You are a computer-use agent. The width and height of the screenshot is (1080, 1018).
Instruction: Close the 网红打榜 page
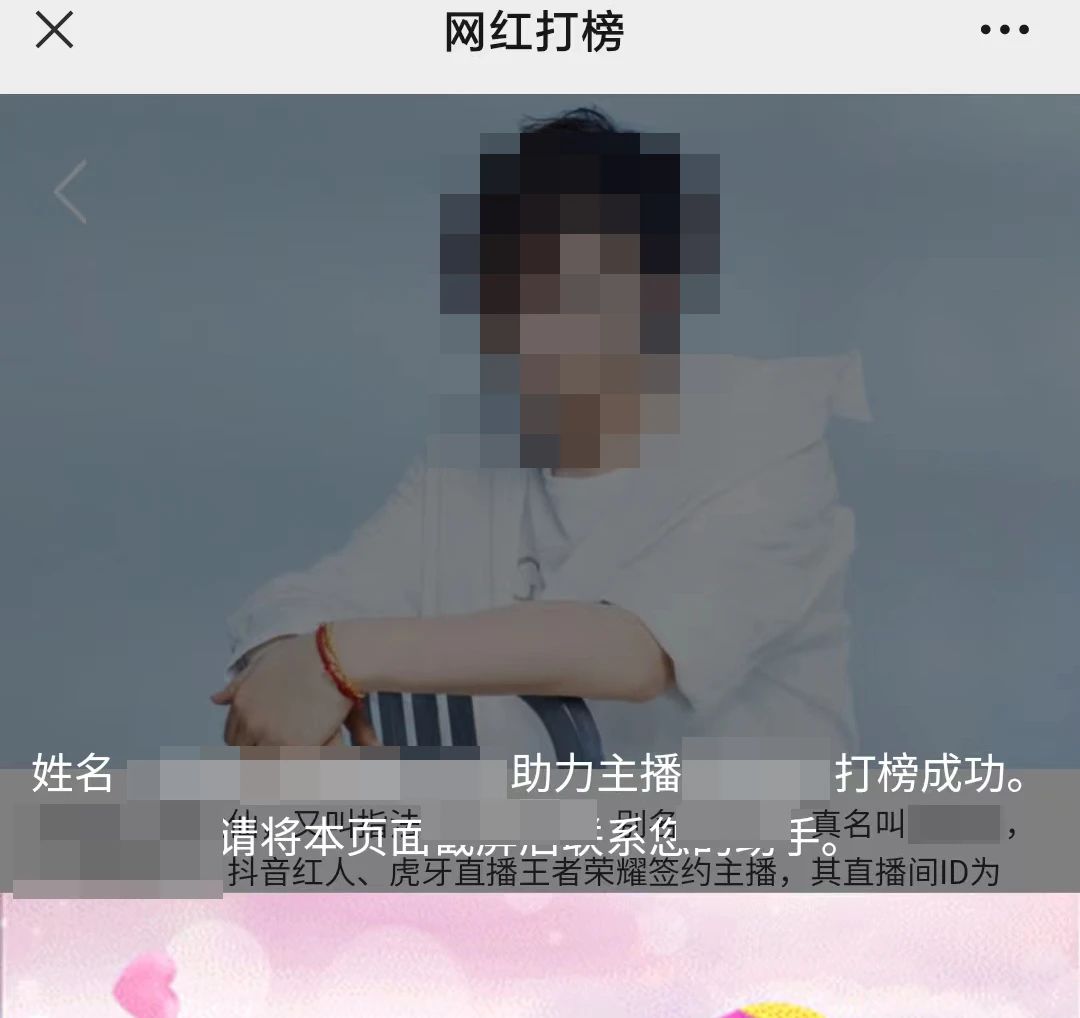[54, 31]
